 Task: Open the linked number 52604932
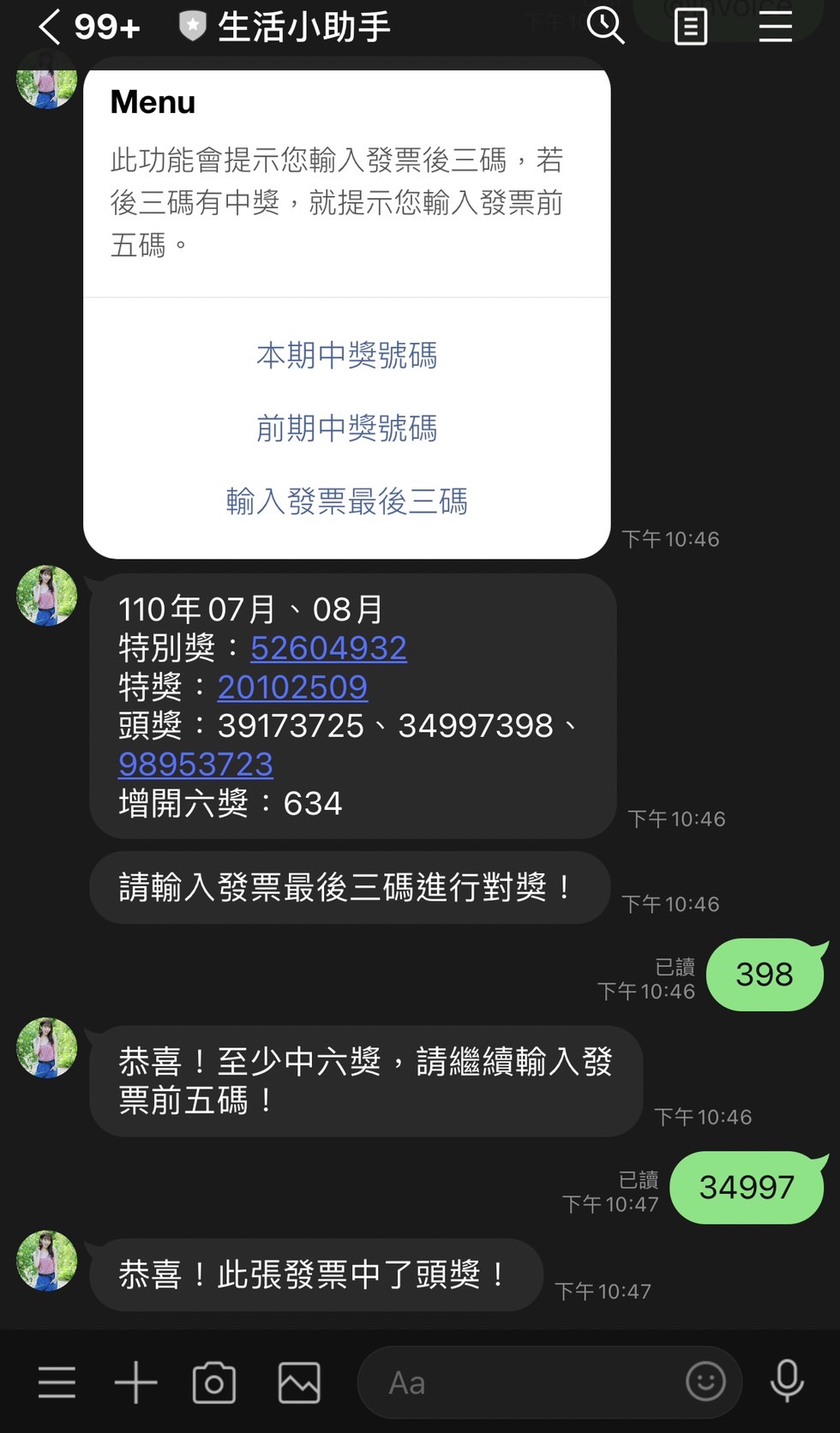[x=328, y=648]
